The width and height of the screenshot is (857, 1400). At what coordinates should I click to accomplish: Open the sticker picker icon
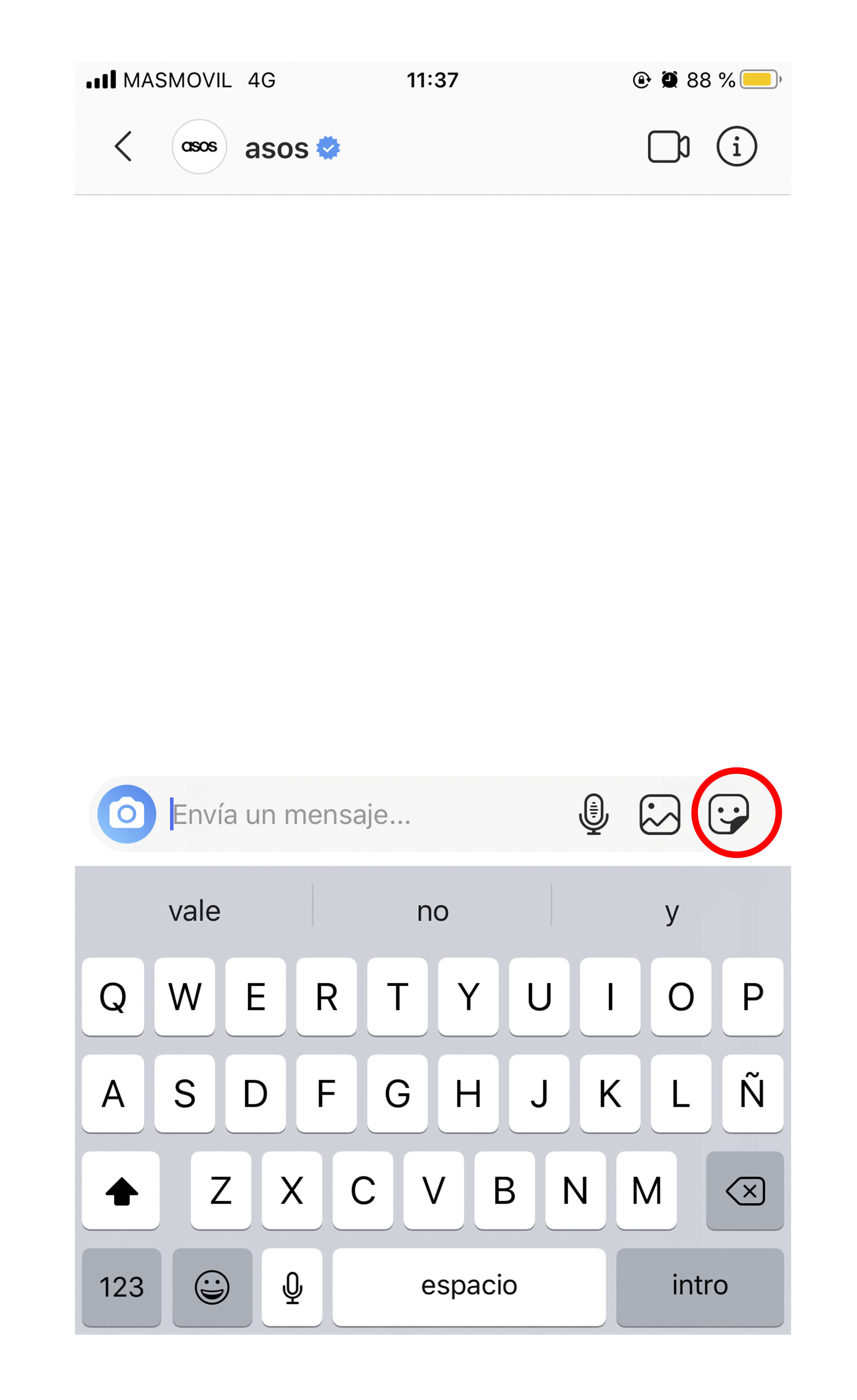pyautogui.click(x=729, y=814)
